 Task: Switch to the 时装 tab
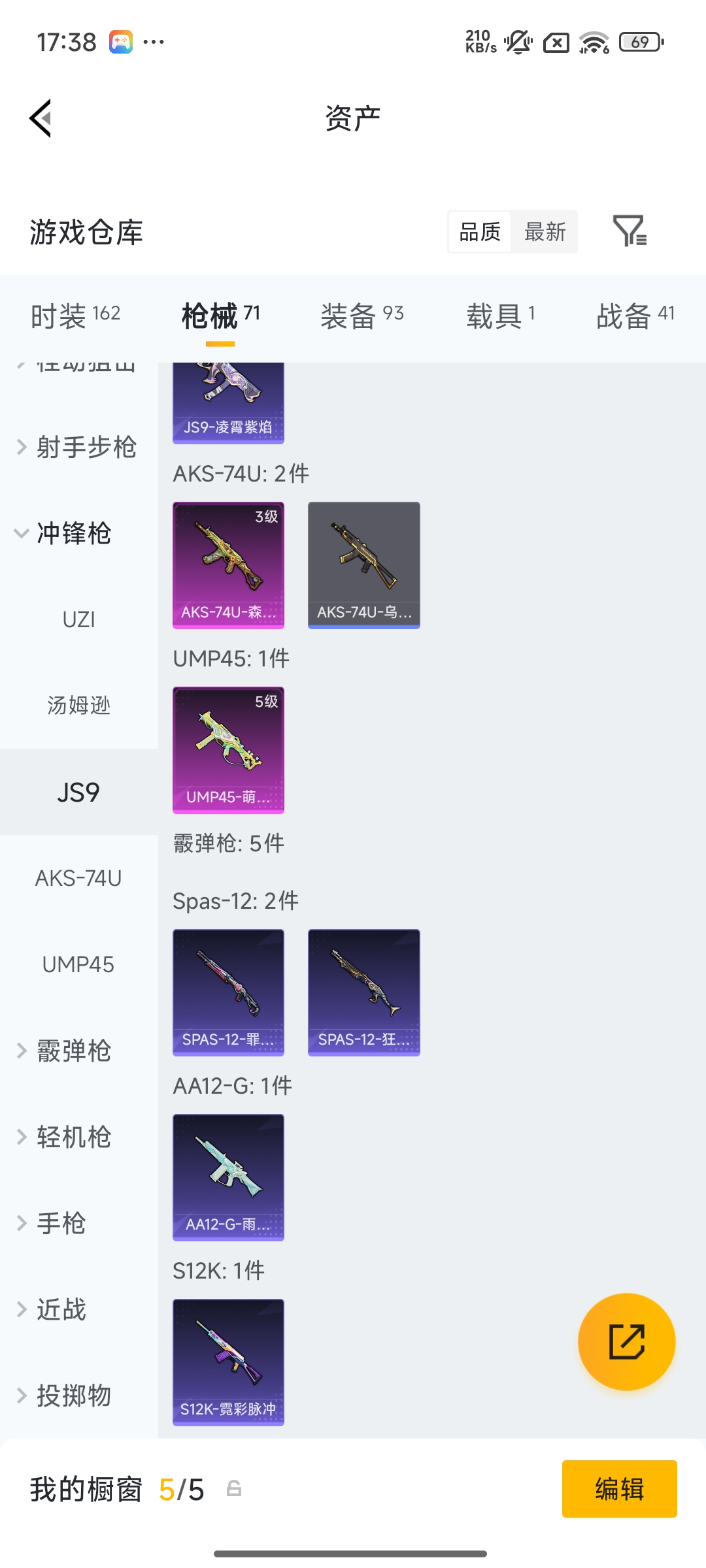tap(75, 316)
